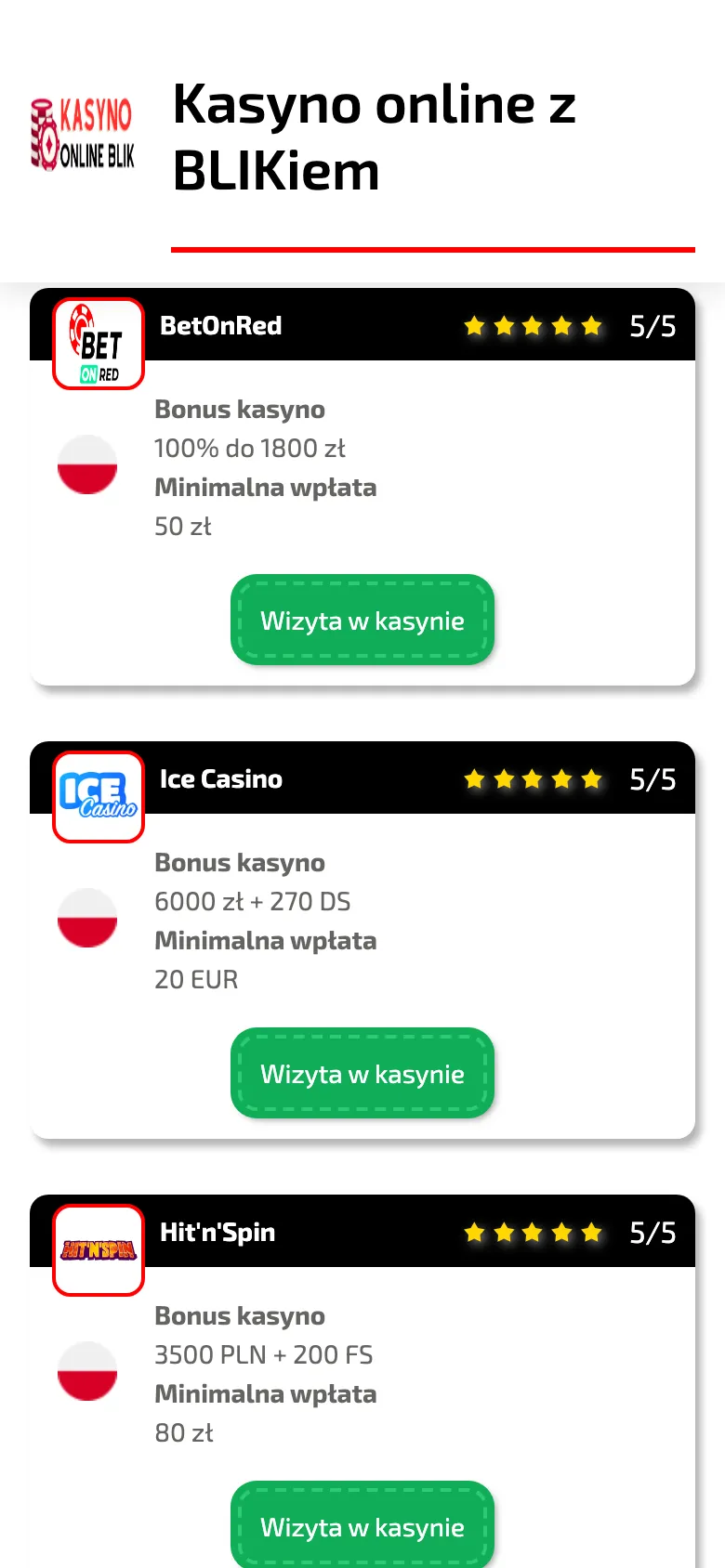Click the Polish flag next to Hit'n'Spin
This screenshot has width=725, height=1568.
coord(86,1371)
